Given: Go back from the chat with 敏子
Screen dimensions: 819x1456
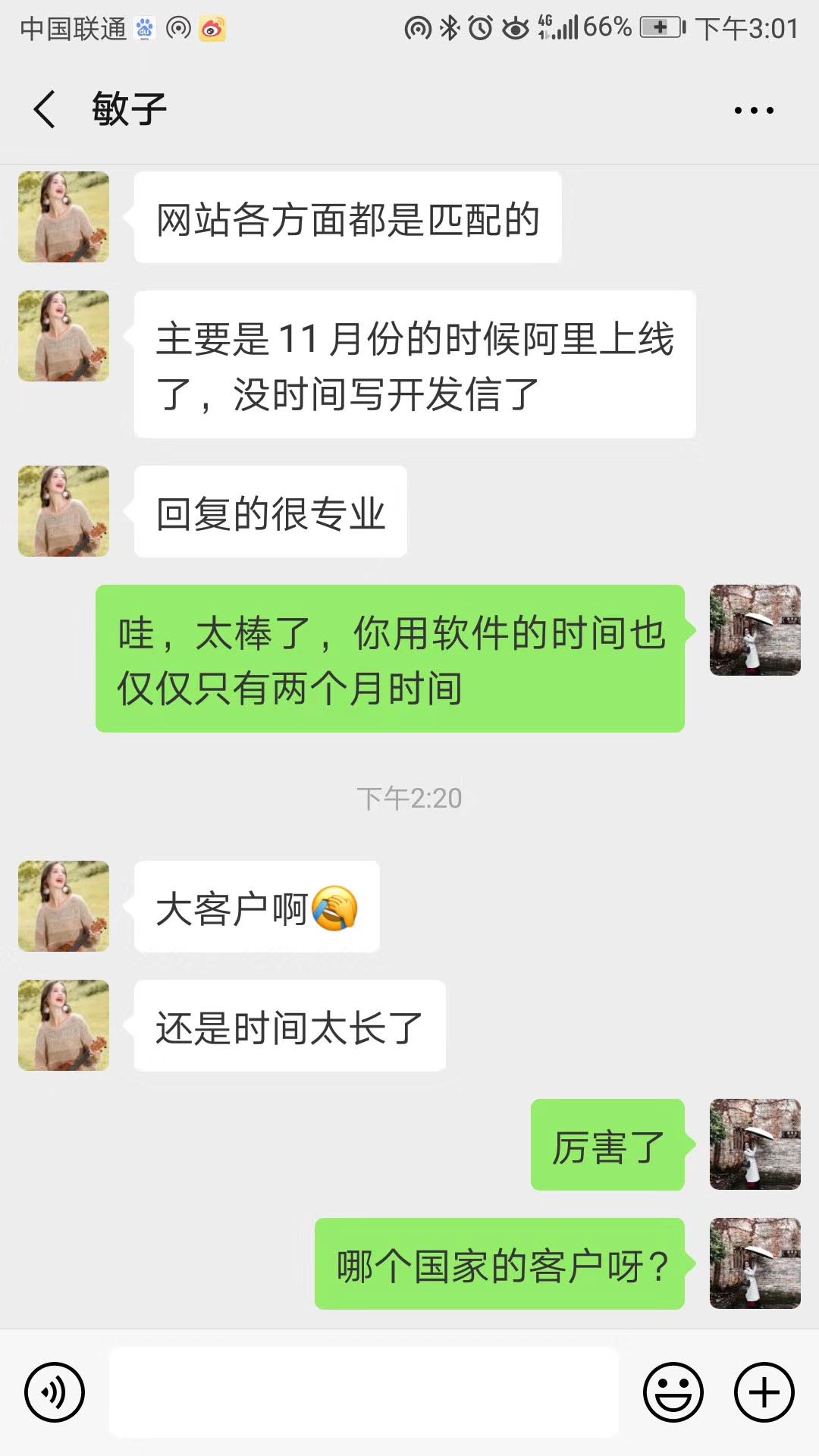Looking at the screenshot, I should [45, 110].
